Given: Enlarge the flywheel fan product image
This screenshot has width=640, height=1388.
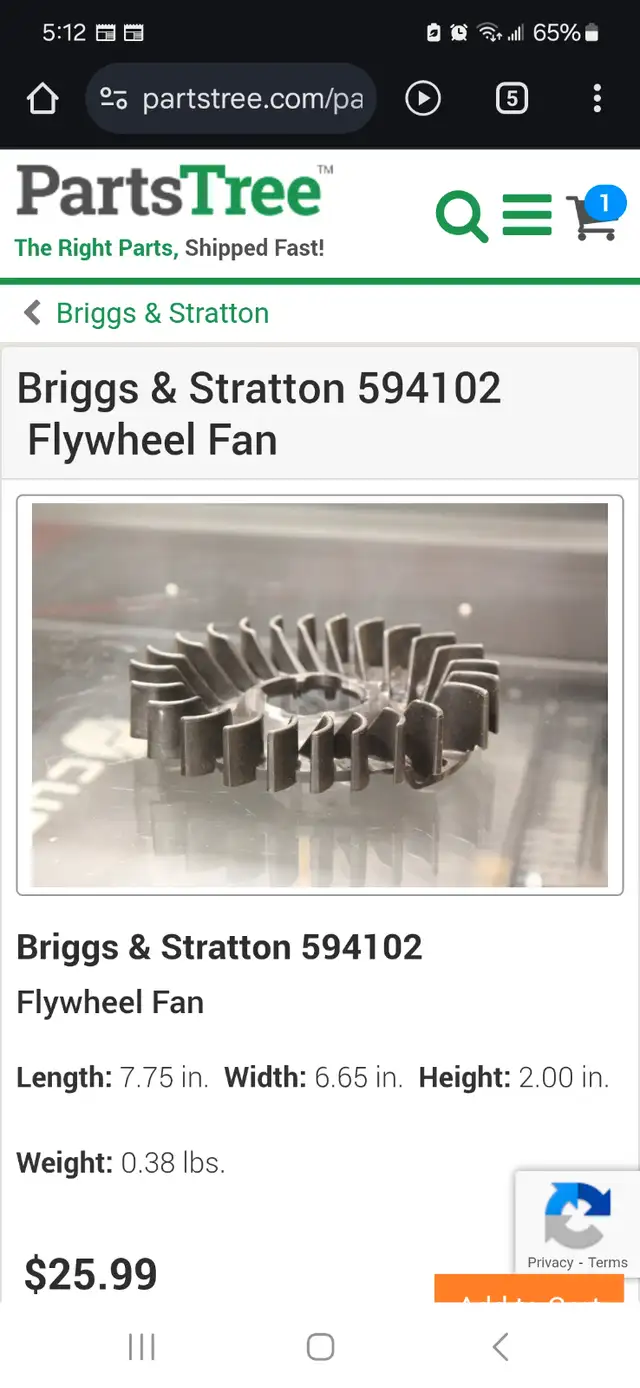Looking at the screenshot, I should [320, 695].
